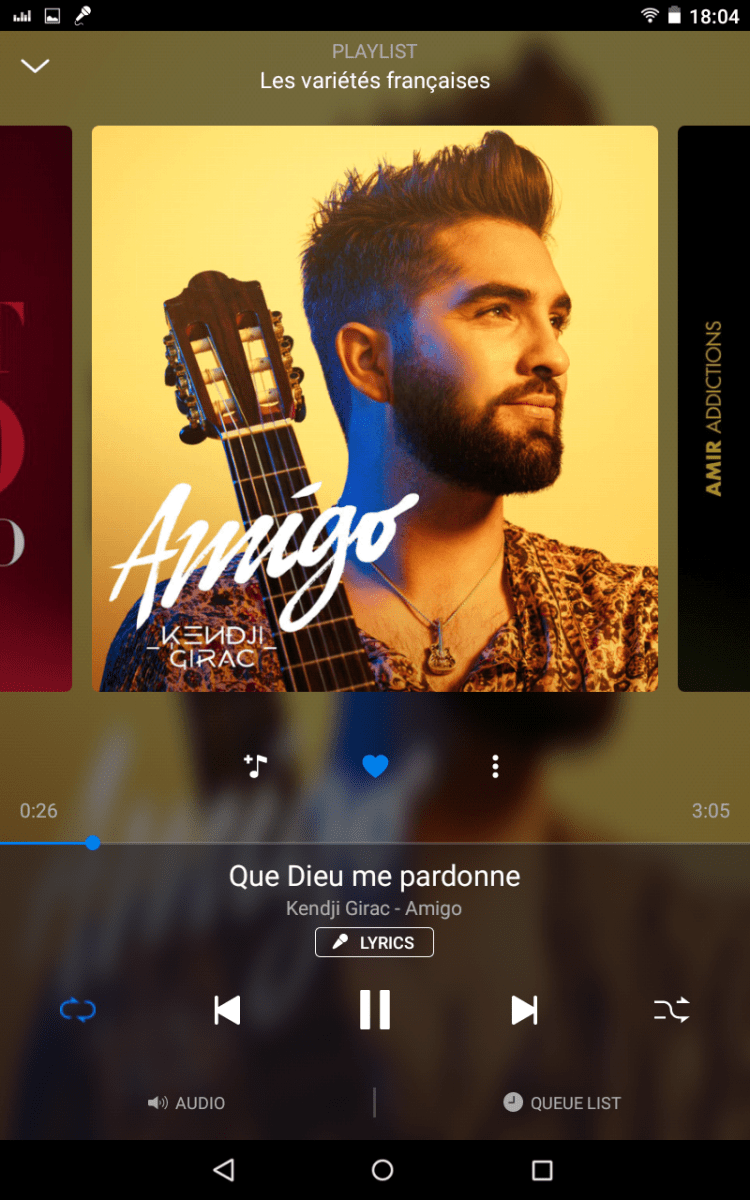
Task: Go back using the system back button
Action: 224,1170
